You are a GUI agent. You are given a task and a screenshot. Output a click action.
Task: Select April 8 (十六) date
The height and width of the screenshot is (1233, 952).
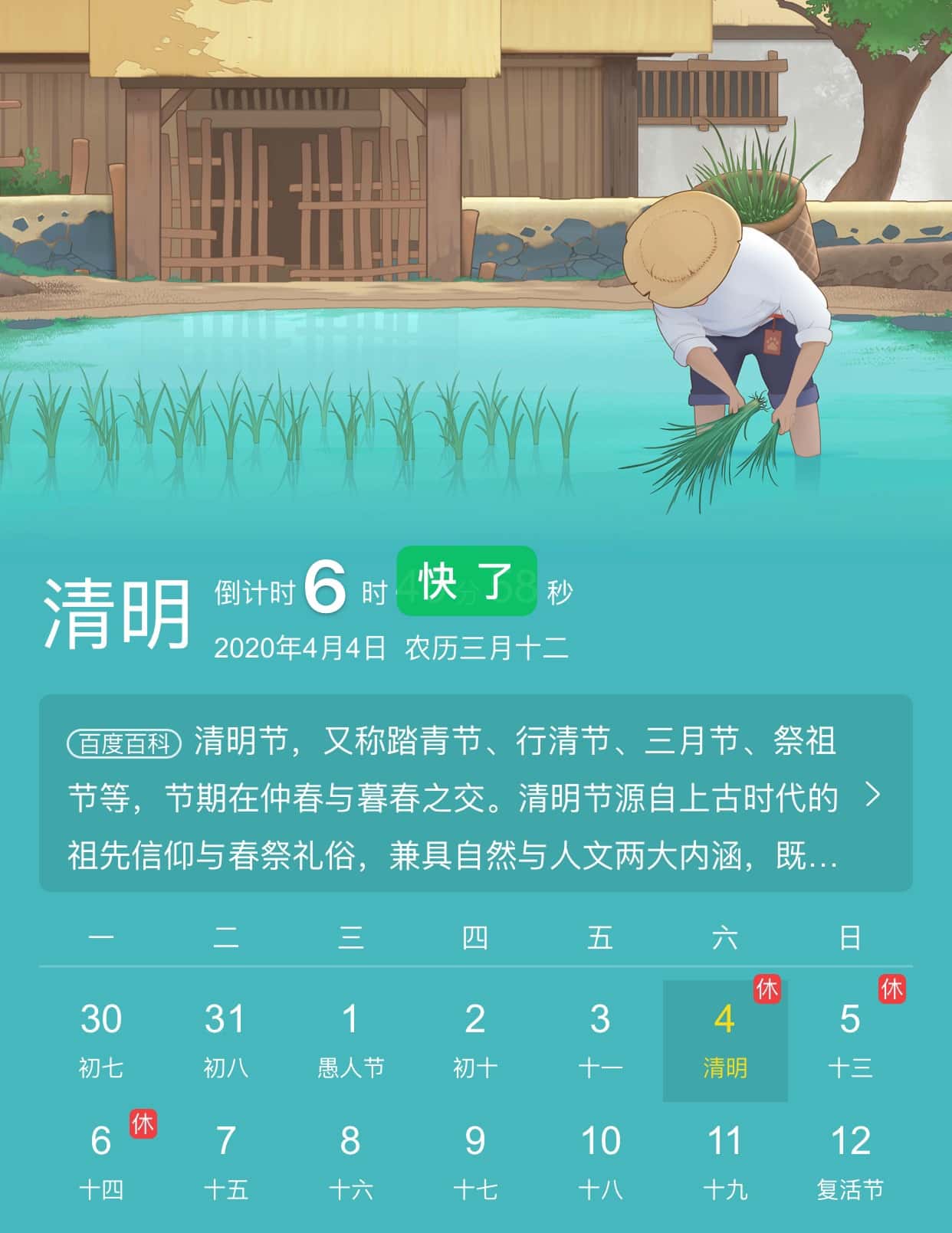350,1161
